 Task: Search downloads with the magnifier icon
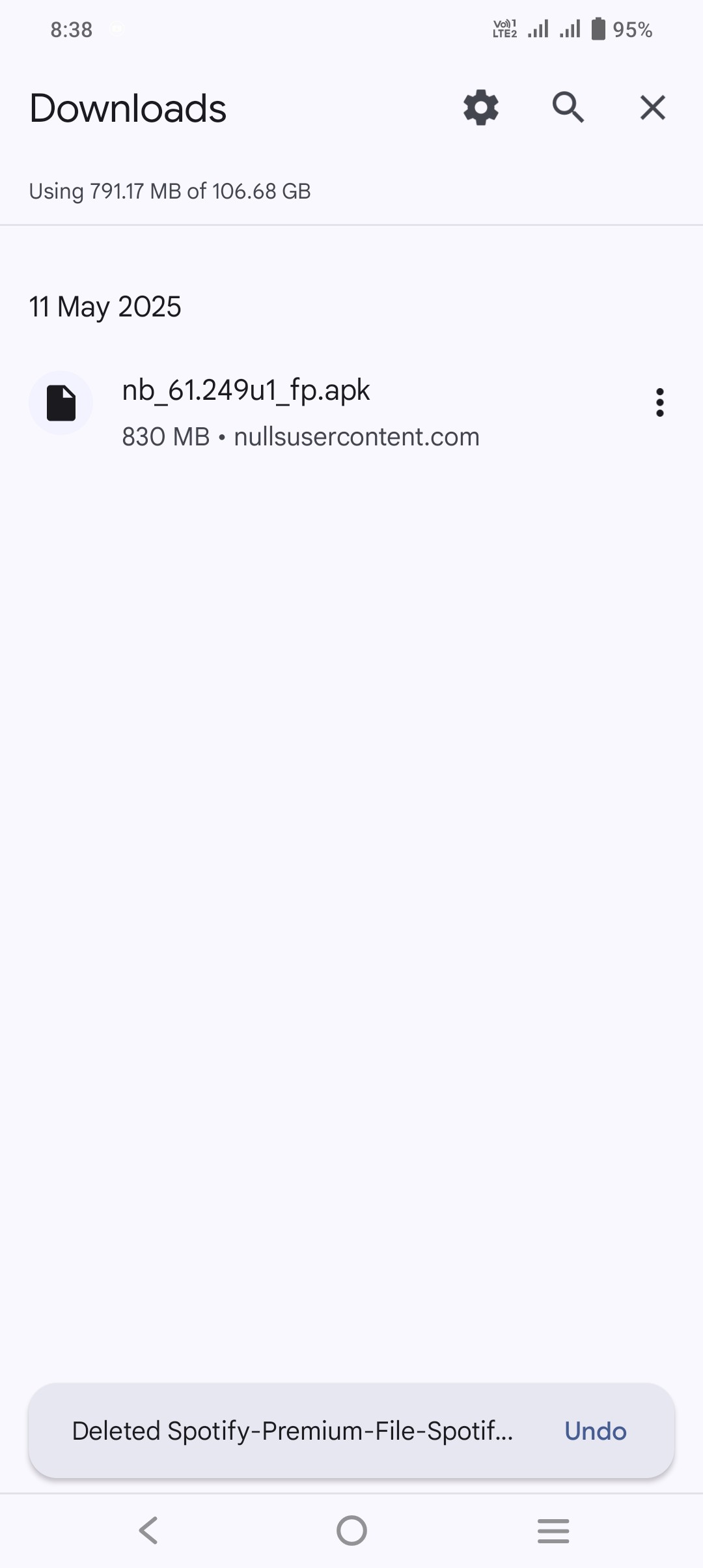pos(568,107)
